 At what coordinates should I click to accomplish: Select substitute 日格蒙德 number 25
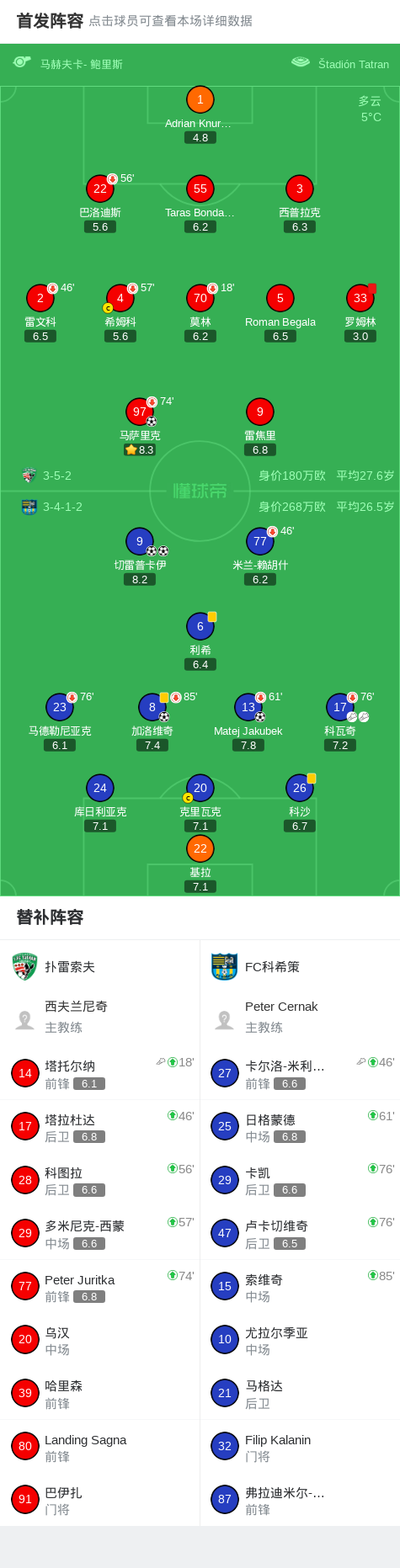pos(300,1126)
